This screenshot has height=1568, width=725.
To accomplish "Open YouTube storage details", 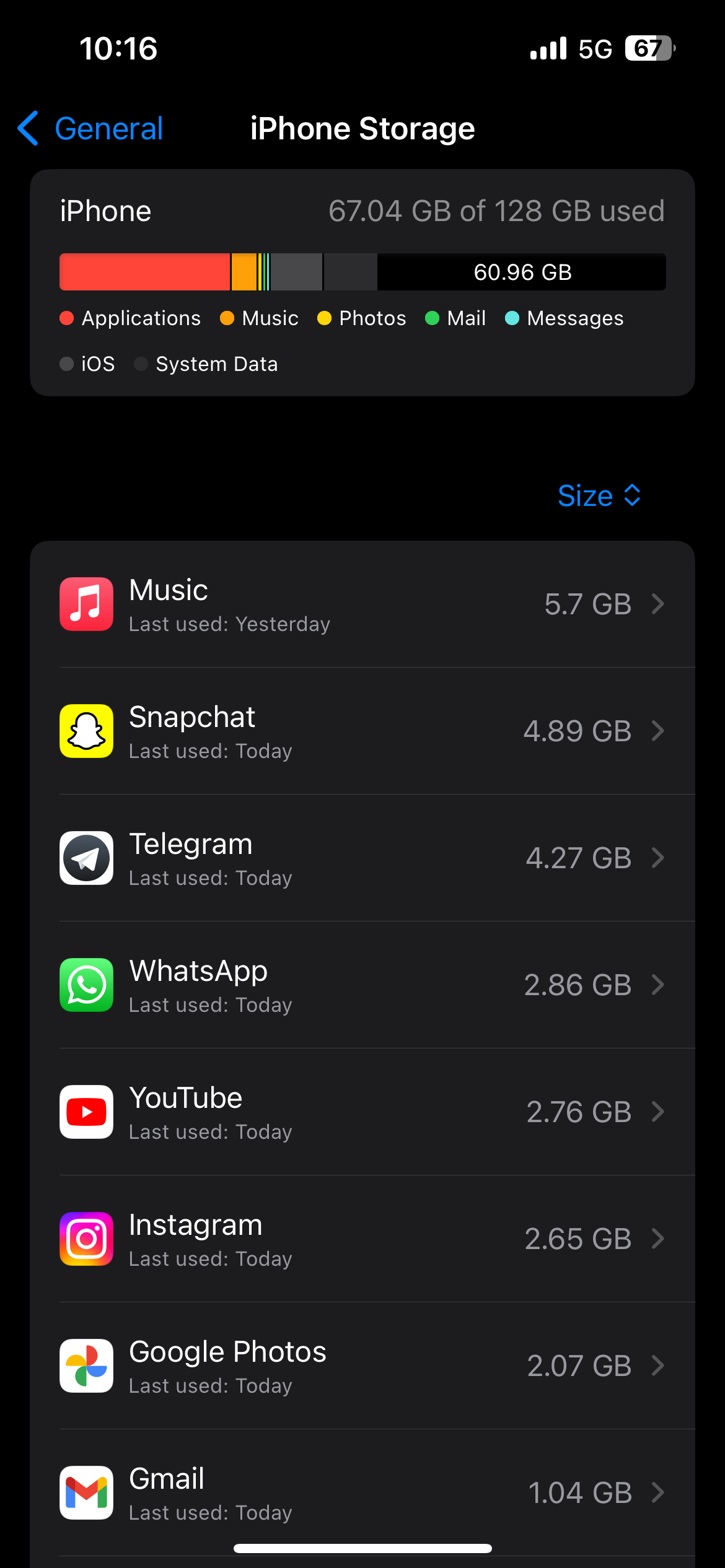I will [362, 1112].
